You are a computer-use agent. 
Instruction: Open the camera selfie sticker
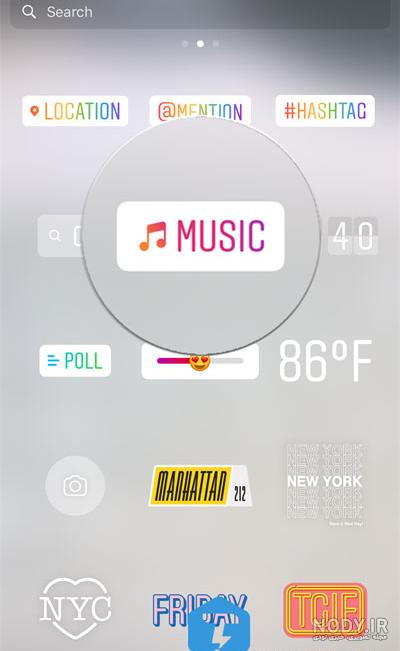click(75, 486)
